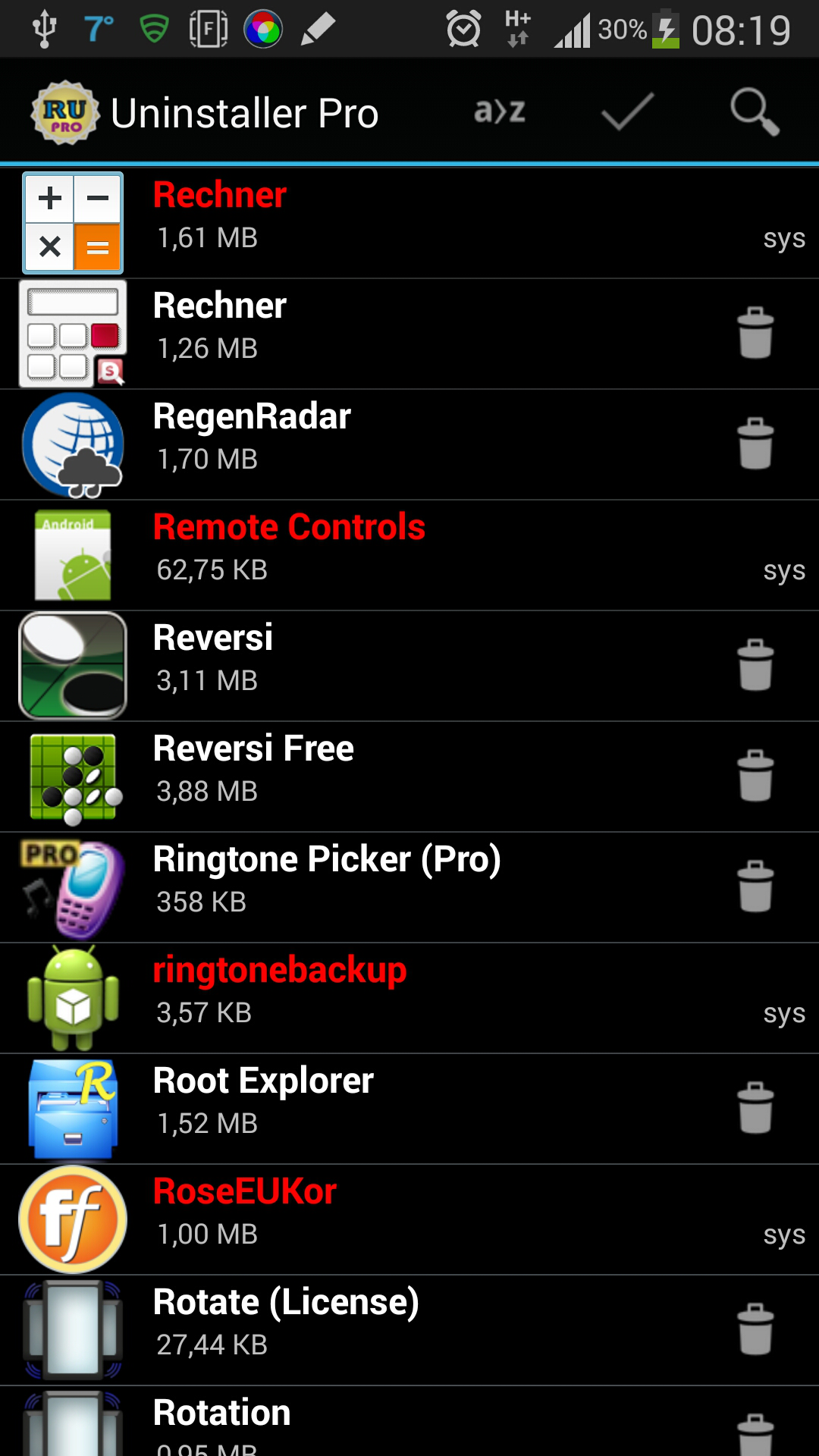Tap Root Explorer's trash icon
The width and height of the screenshot is (819, 1456).
click(755, 1108)
